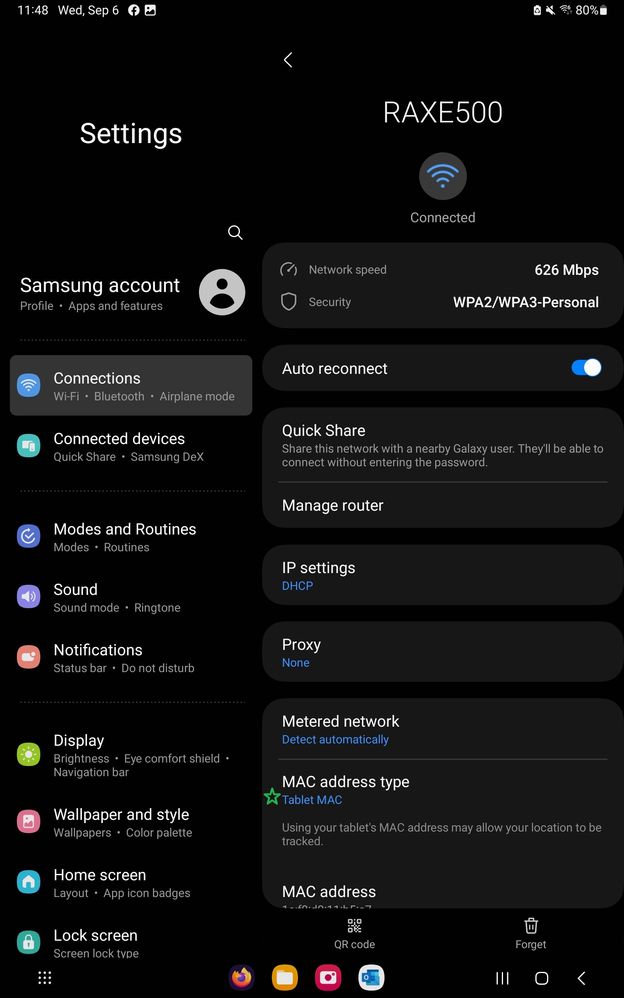
Task: Go back from the RAXE500 network details
Action: tap(288, 60)
